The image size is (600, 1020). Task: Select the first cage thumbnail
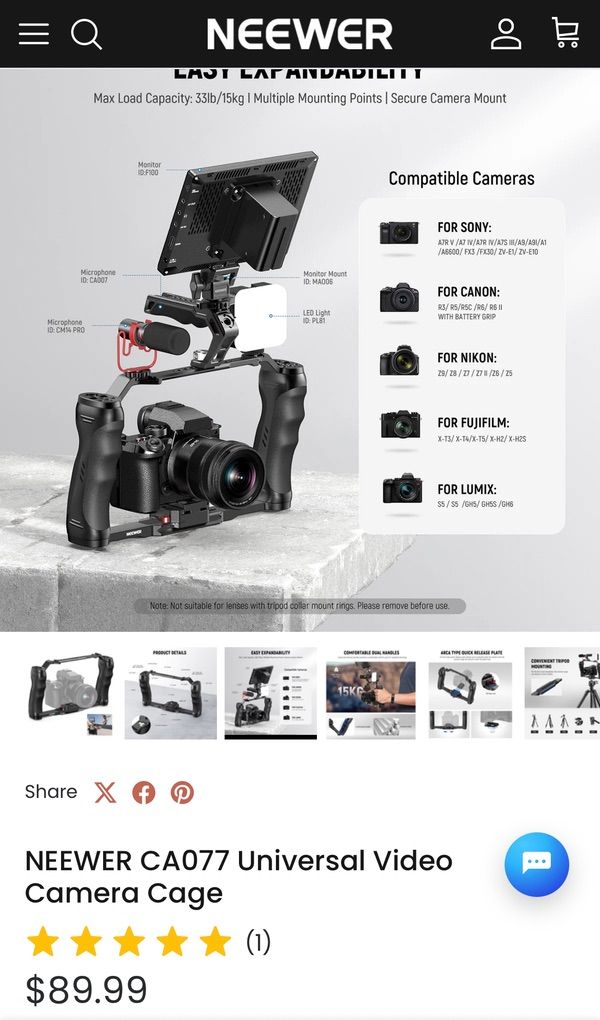click(70, 693)
